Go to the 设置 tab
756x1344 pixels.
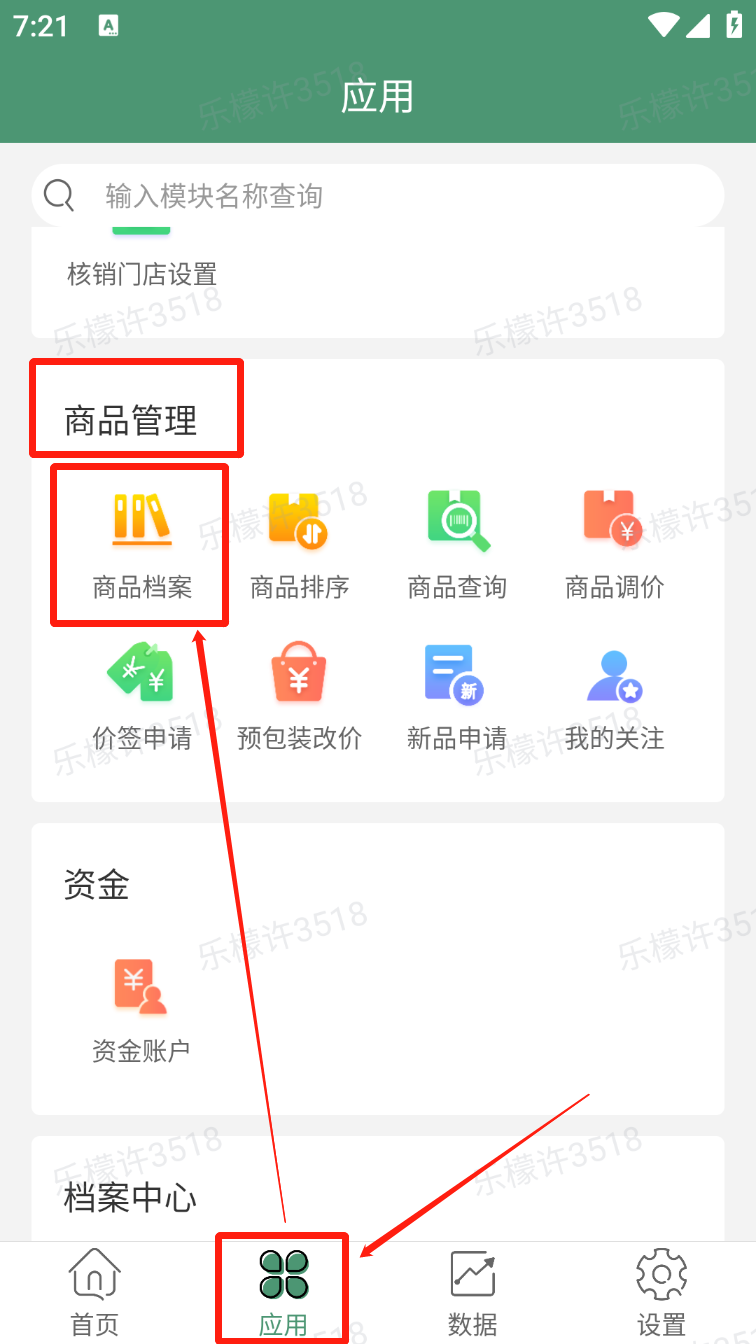(661, 1293)
